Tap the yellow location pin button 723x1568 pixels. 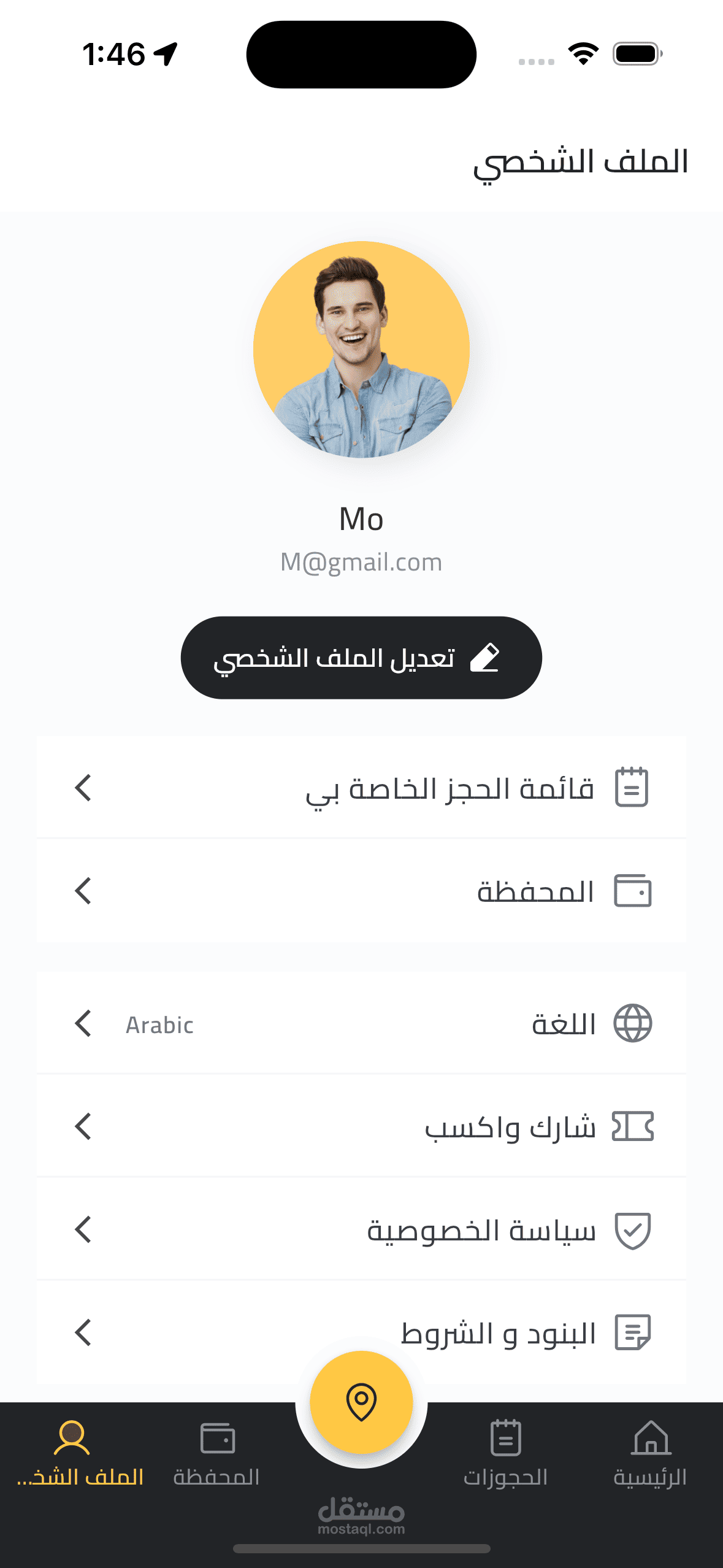361,1402
